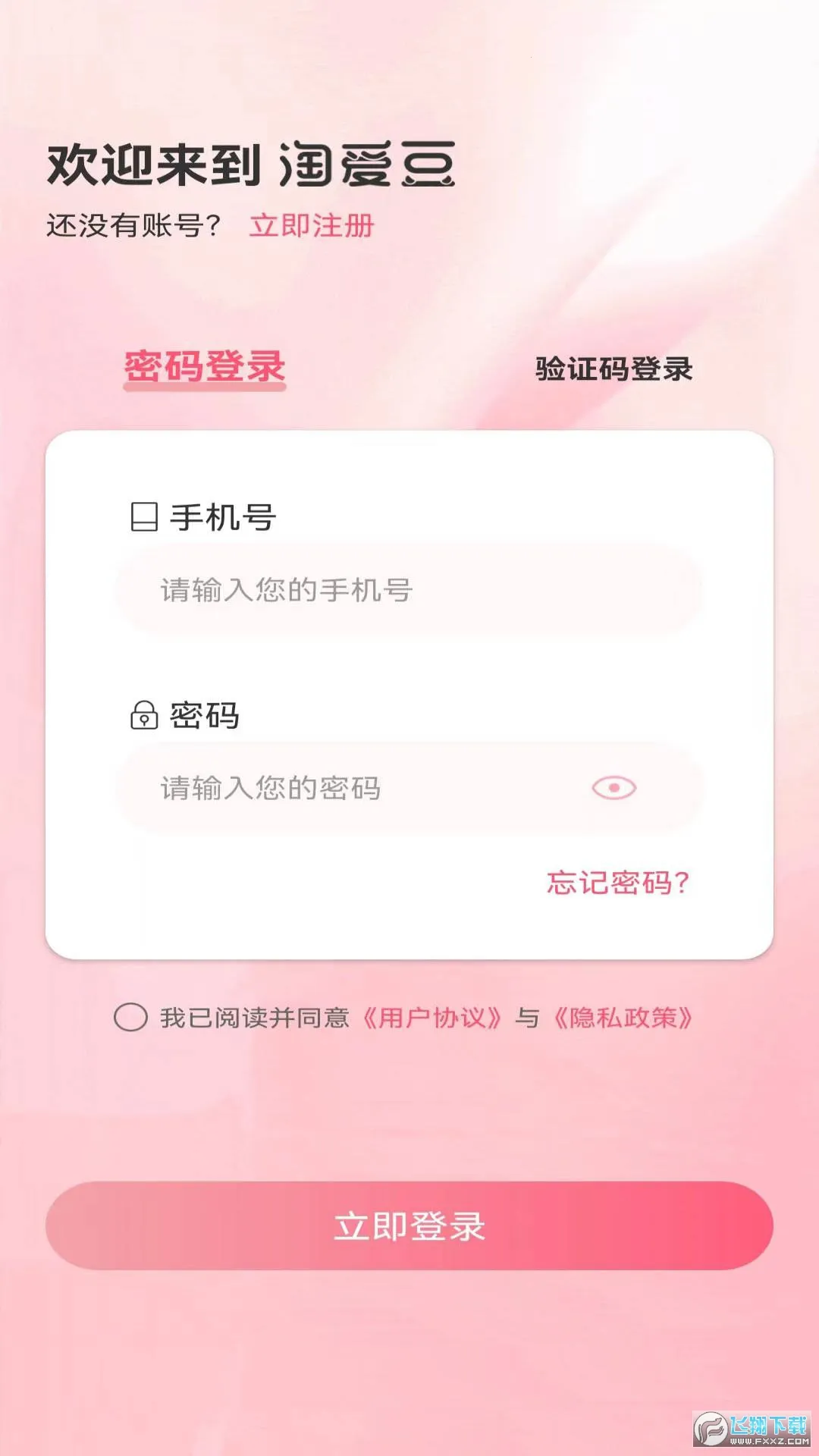Toggle password visibility eye icon

coord(613,789)
